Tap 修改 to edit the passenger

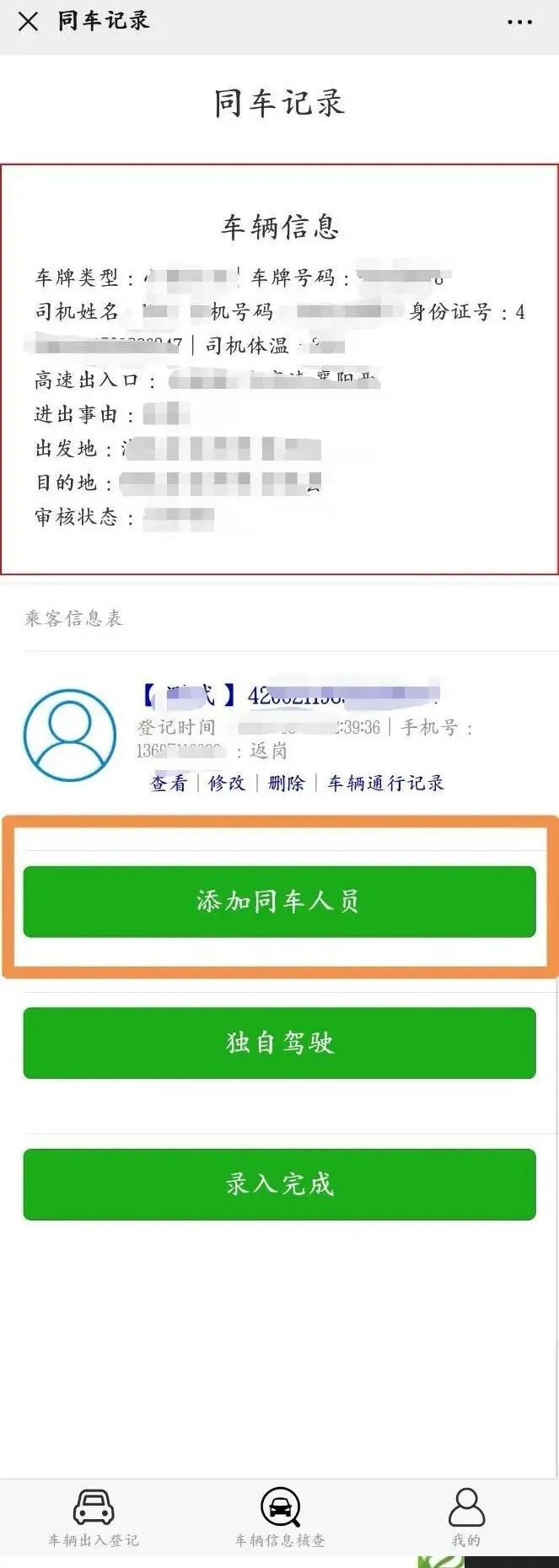click(227, 784)
